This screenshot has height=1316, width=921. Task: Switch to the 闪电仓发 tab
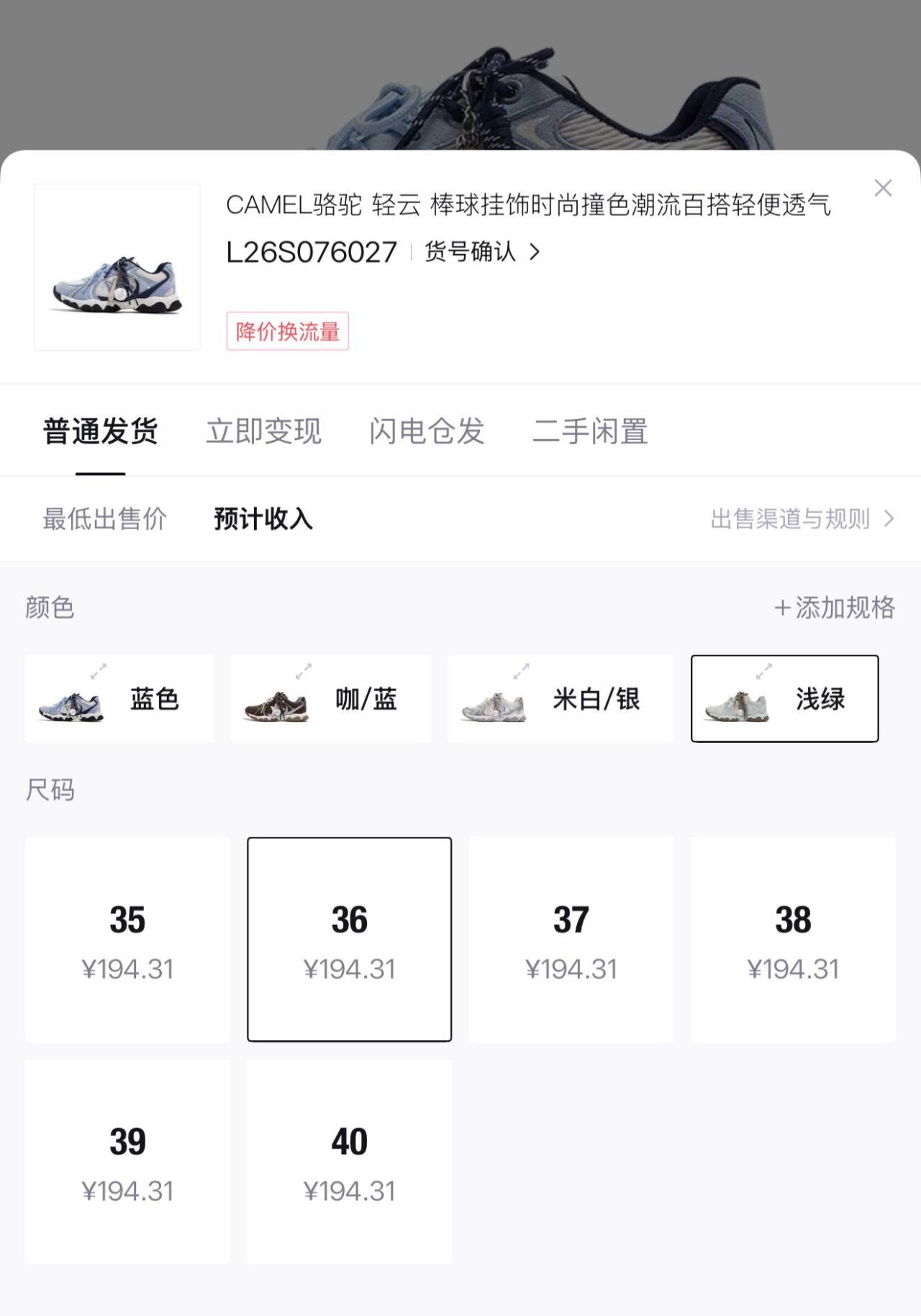[x=427, y=432]
